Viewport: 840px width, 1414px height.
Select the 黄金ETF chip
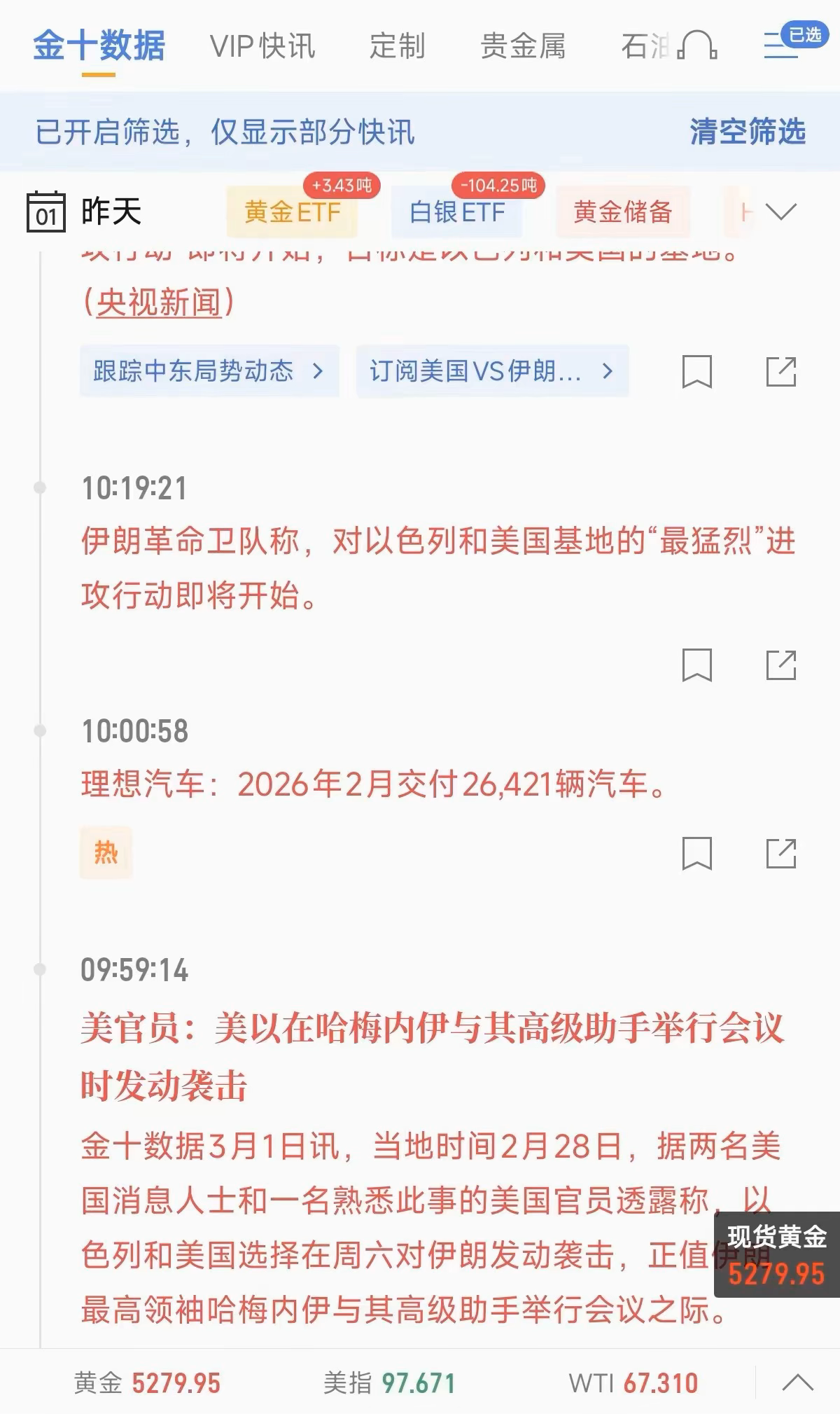tap(292, 212)
